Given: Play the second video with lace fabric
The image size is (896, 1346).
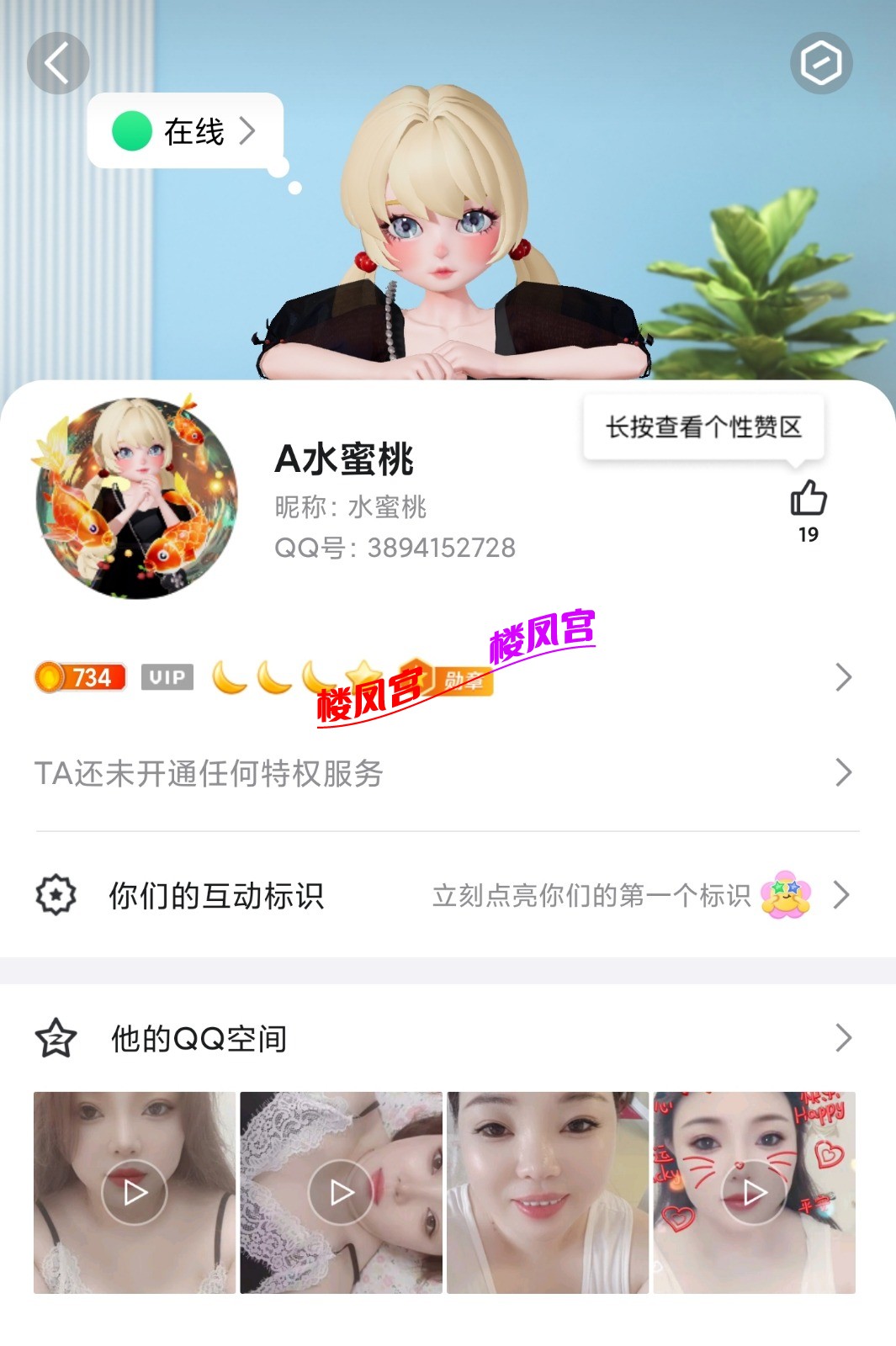Looking at the screenshot, I should [x=341, y=1192].
